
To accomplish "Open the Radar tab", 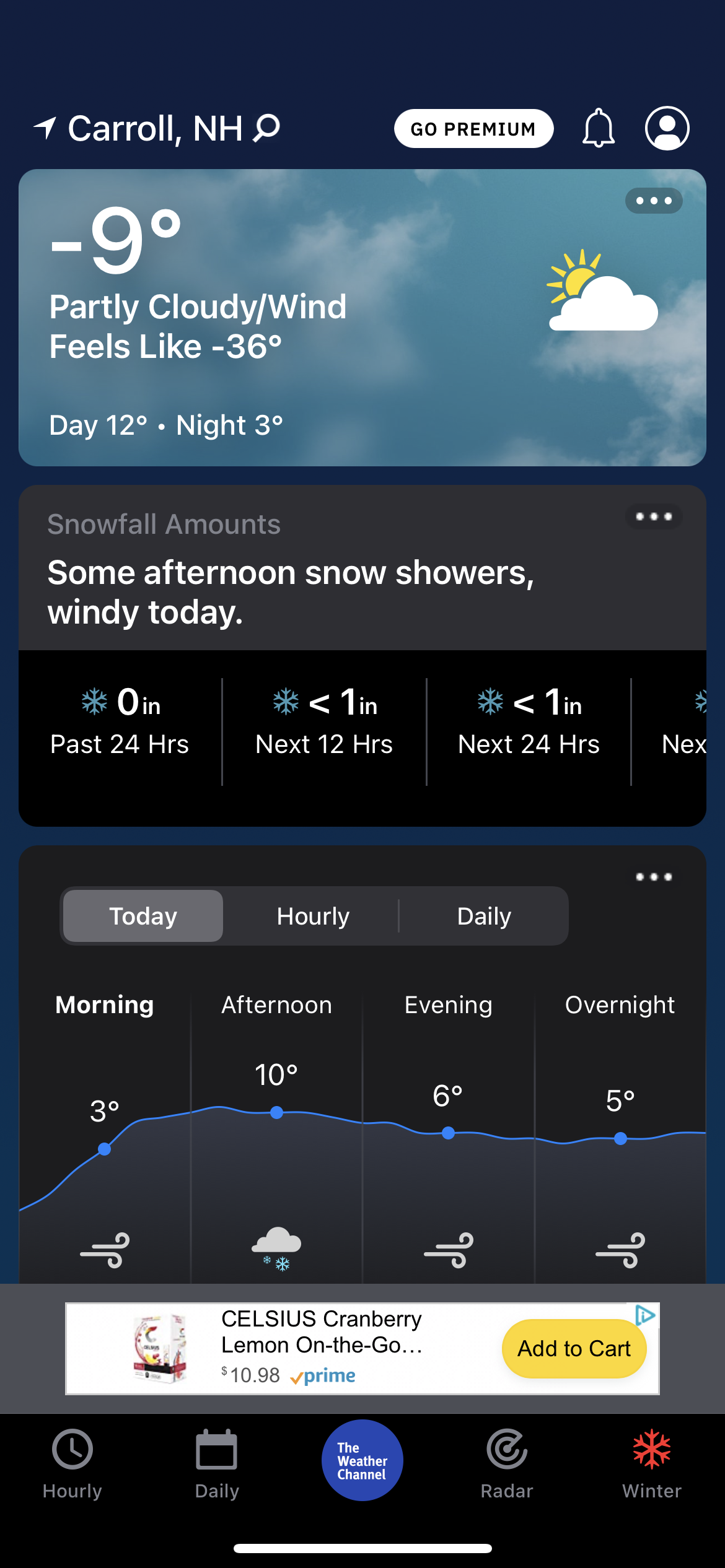I will 507,1463.
